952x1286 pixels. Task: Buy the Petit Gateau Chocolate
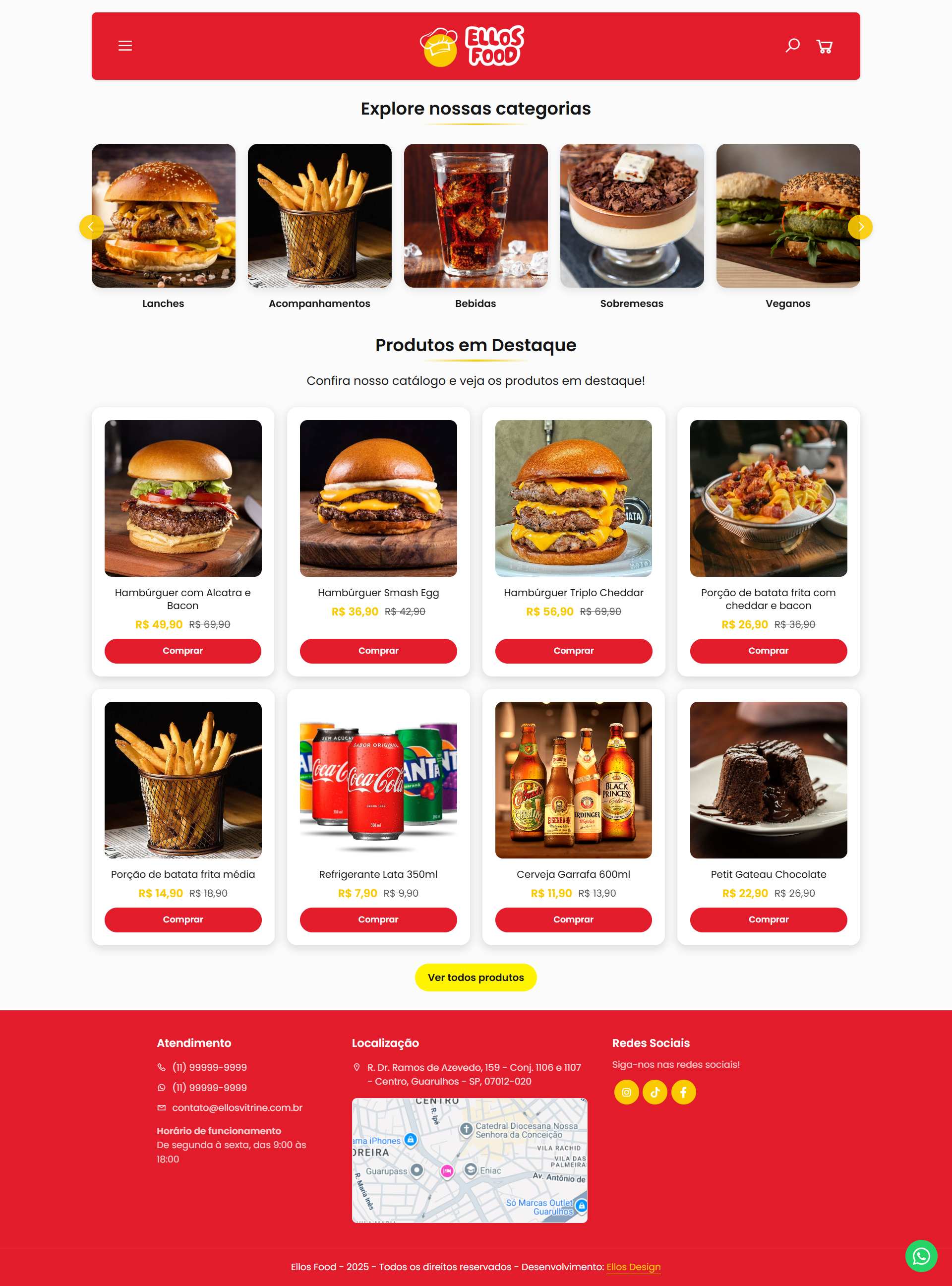768,920
